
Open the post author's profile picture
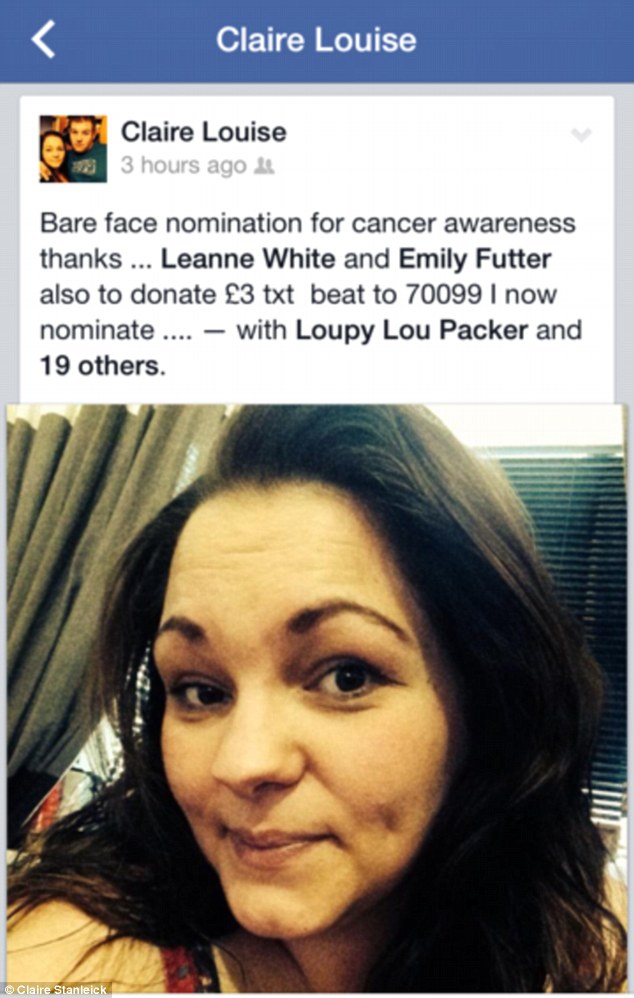[73, 149]
